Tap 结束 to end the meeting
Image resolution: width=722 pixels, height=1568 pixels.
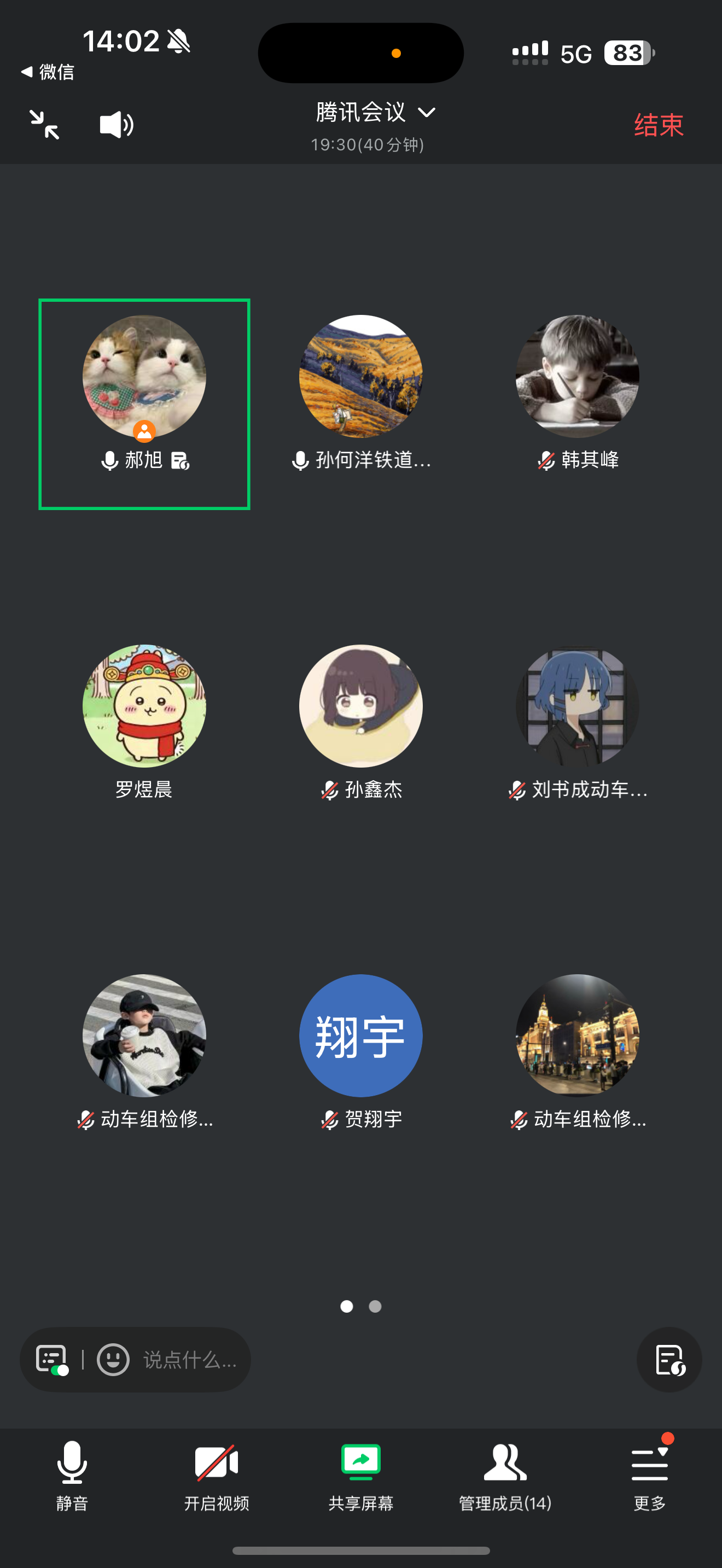(x=659, y=125)
